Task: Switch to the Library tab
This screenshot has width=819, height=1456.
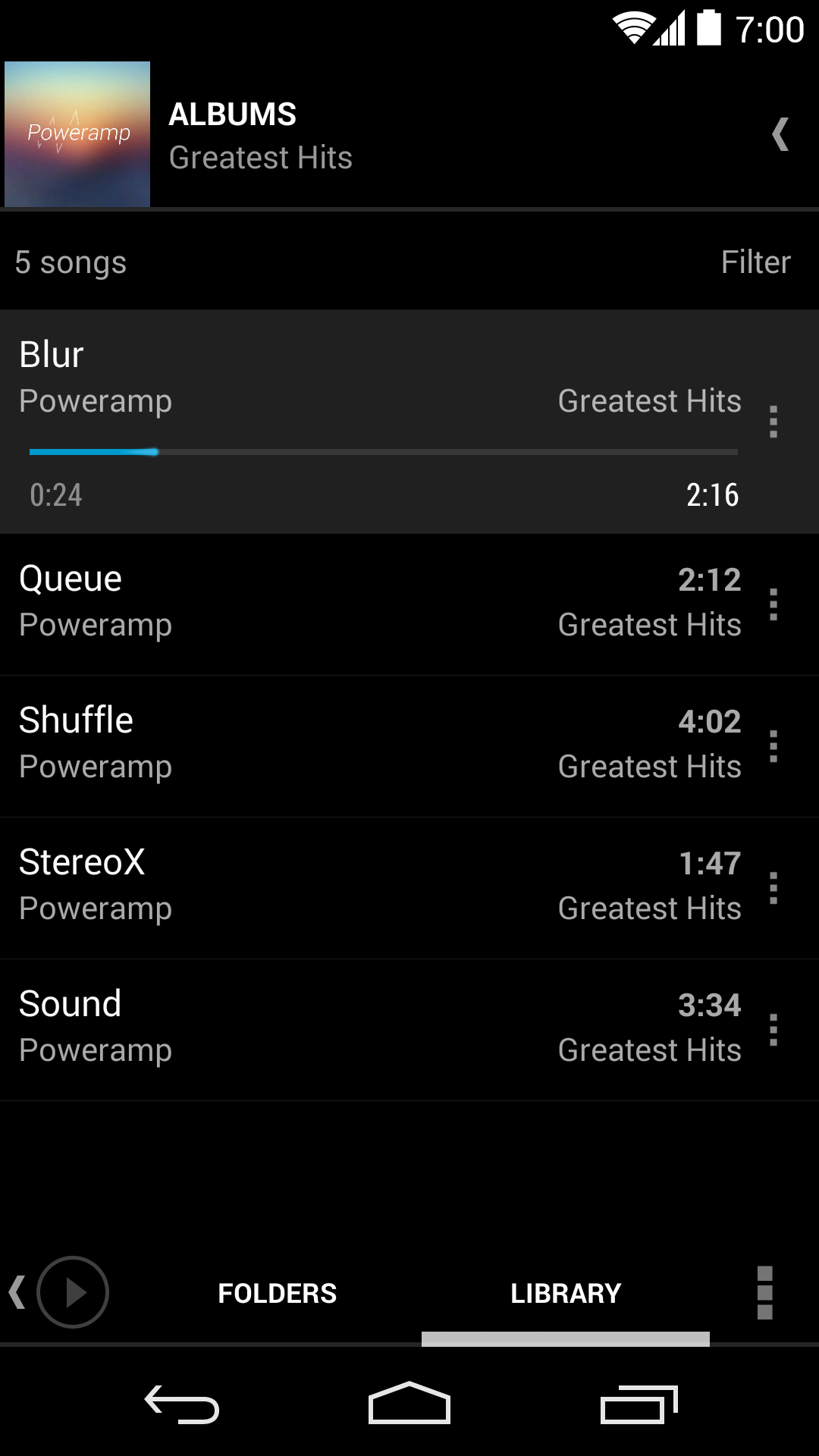Action: pos(565,1294)
